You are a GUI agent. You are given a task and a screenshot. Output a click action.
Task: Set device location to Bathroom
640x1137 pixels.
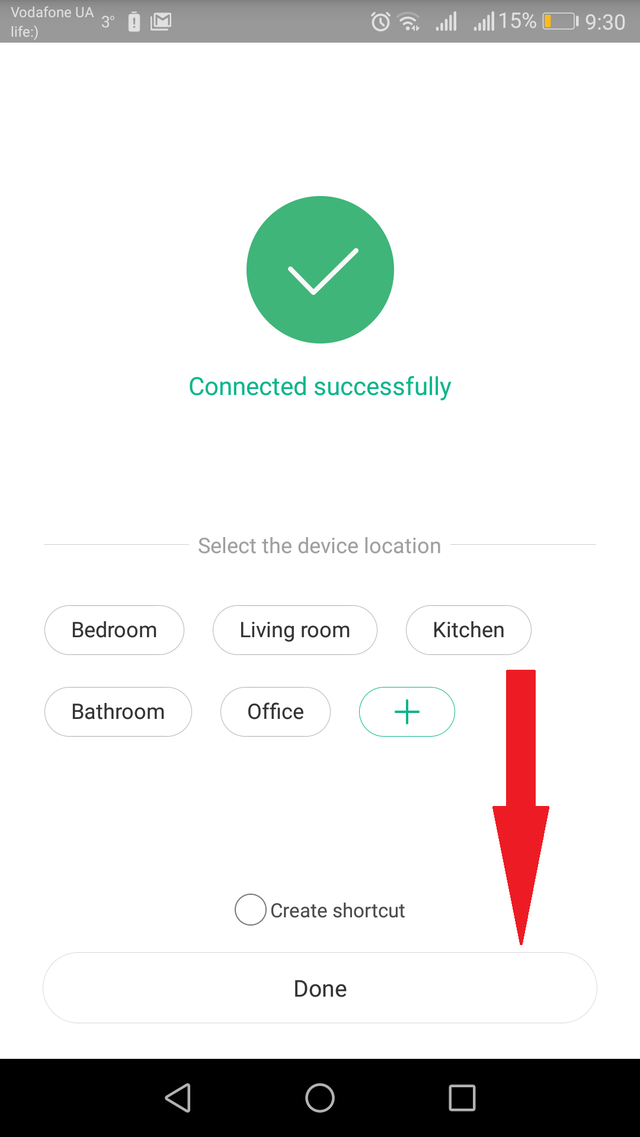[118, 712]
